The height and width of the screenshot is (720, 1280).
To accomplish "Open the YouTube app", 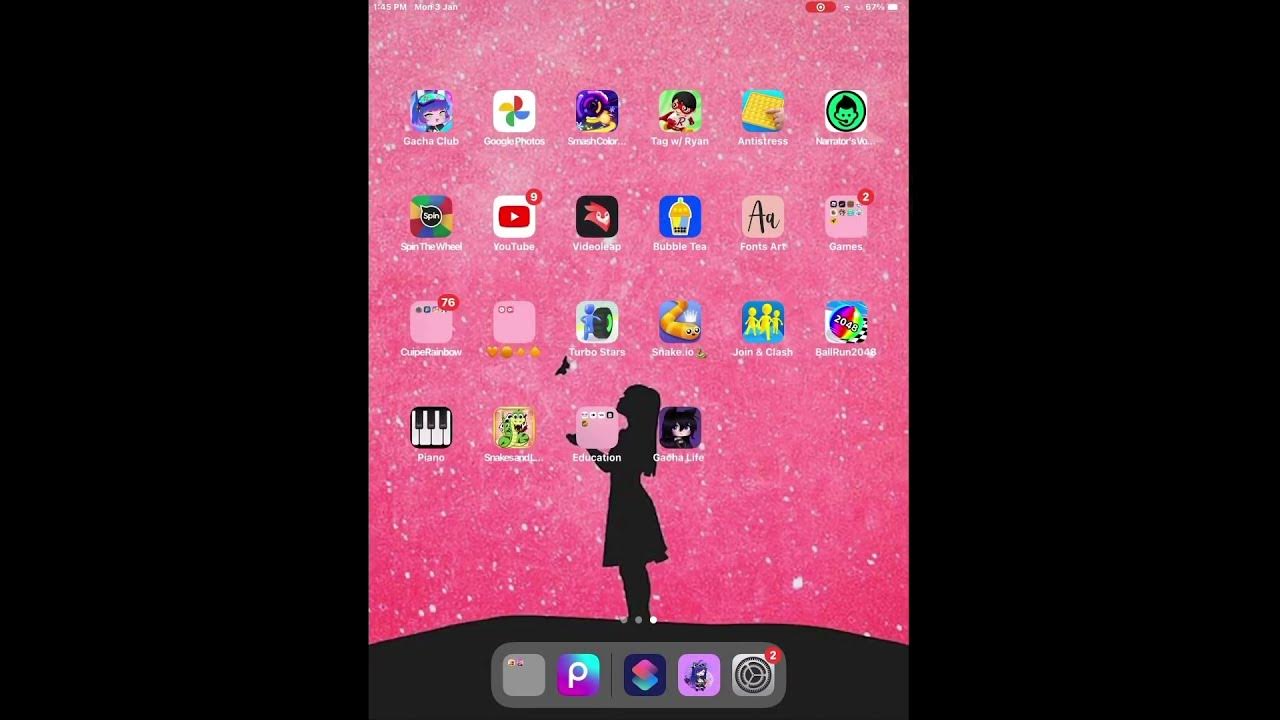I will point(514,217).
